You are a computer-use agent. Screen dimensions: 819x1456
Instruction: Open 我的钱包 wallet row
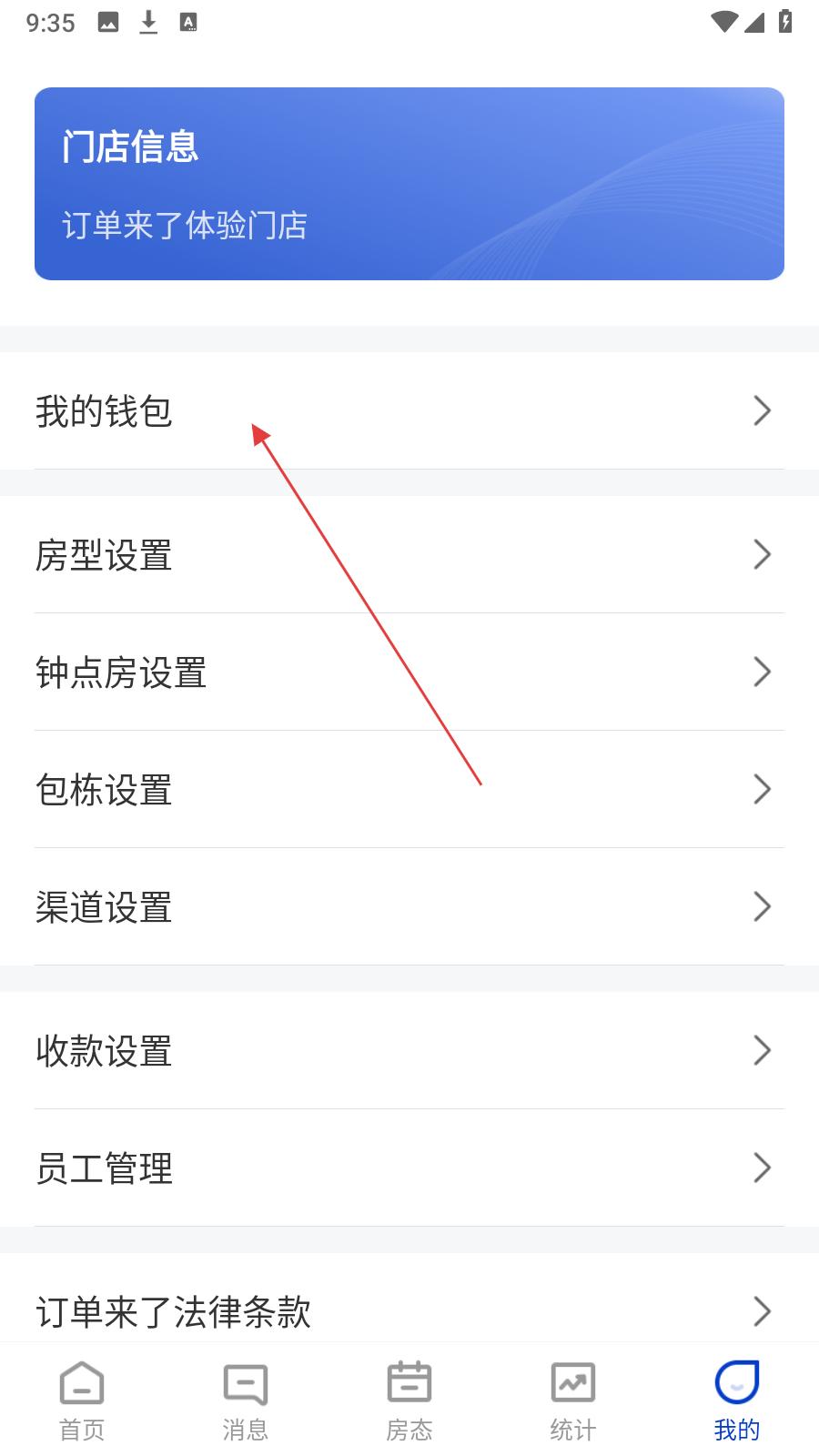(x=409, y=410)
